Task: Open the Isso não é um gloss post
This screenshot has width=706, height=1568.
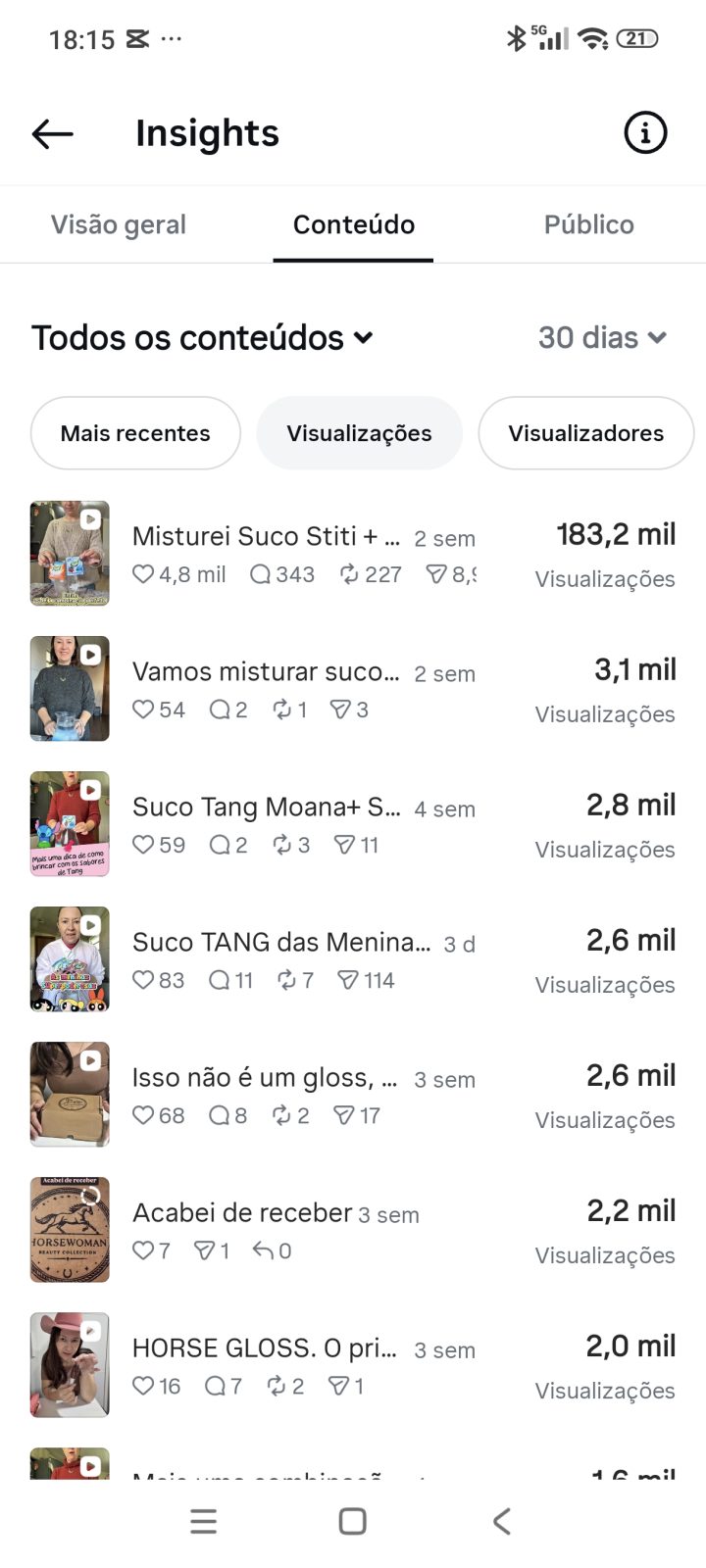Action: point(353,1095)
